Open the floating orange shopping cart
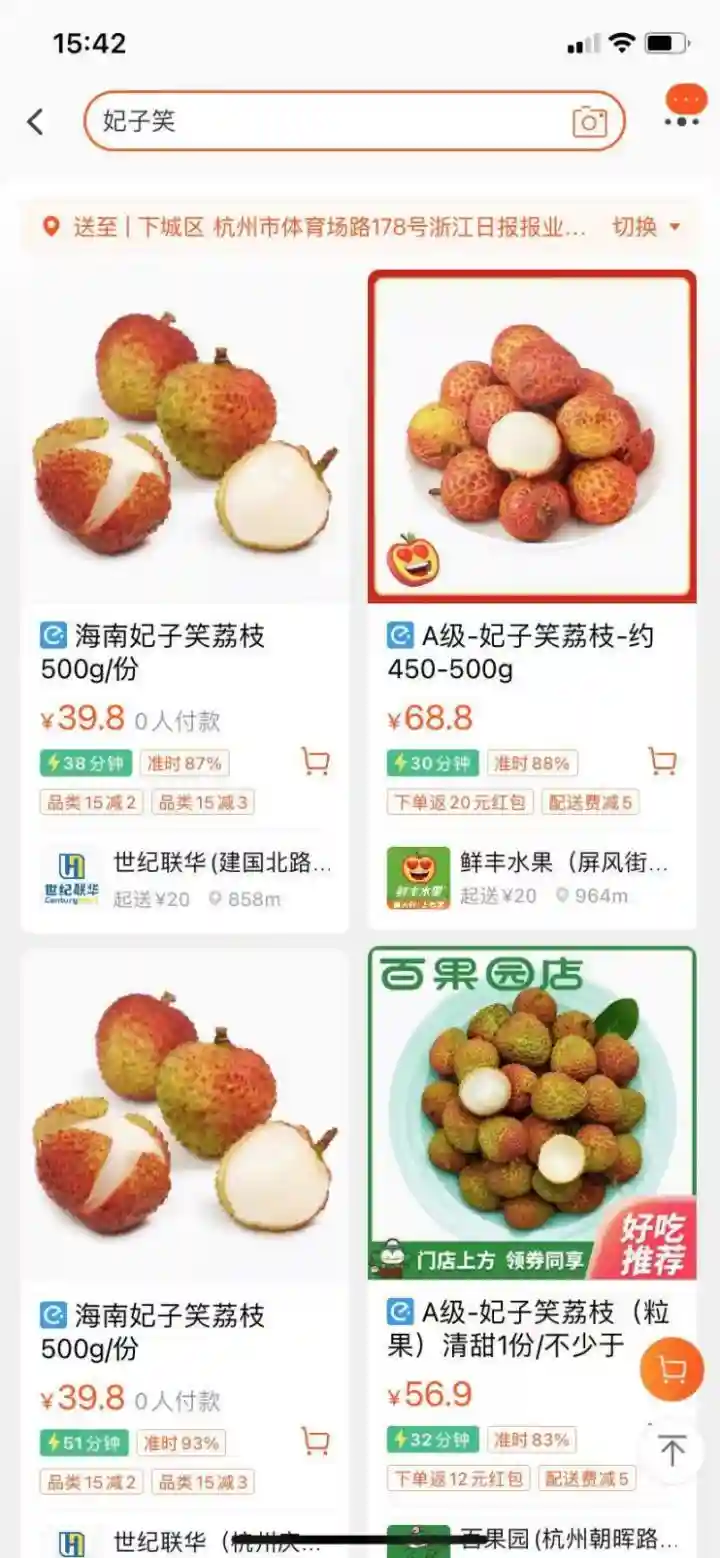 coord(672,1369)
